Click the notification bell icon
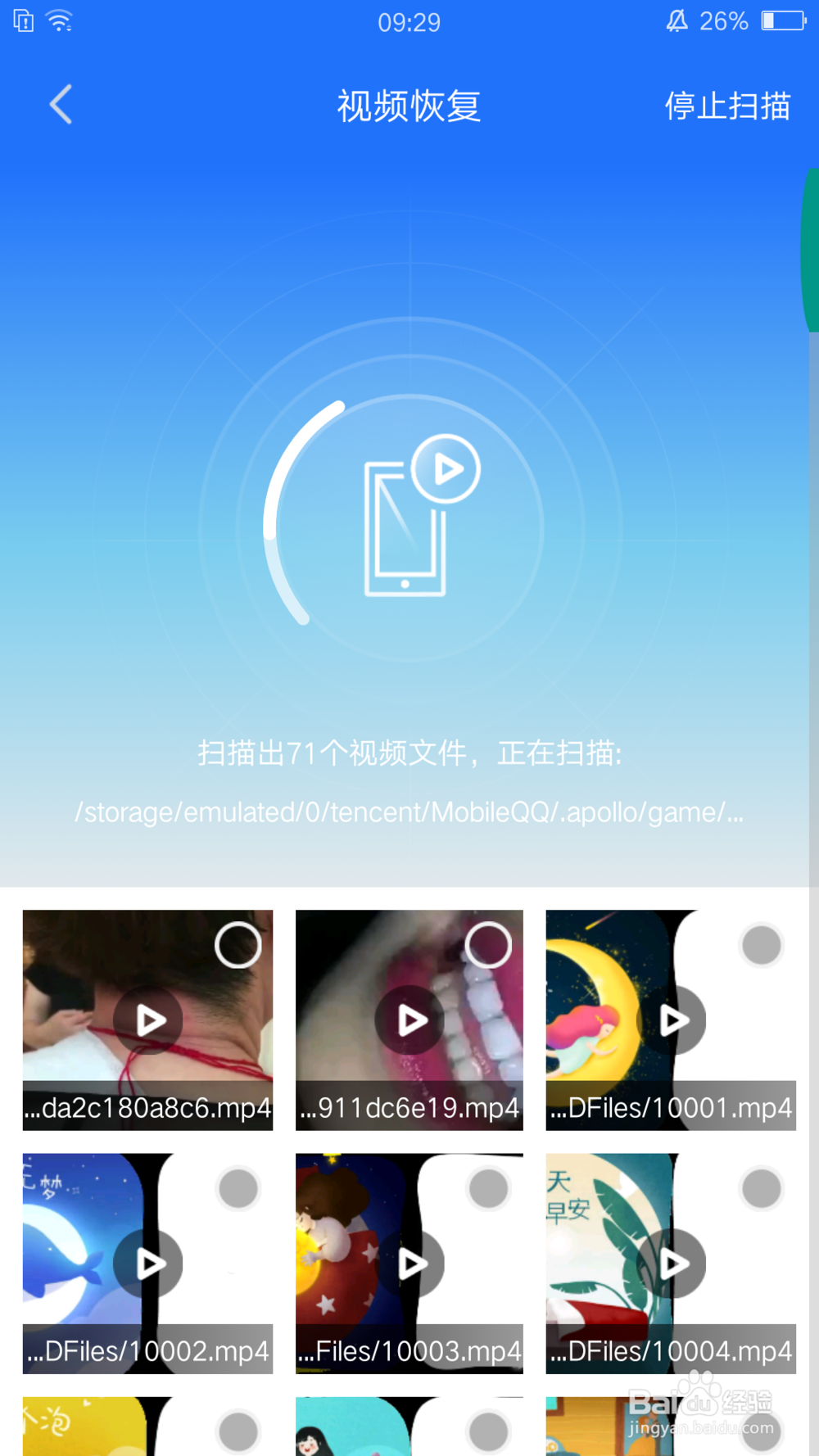Image resolution: width=819 pixels, height=1456 pixels. coord(676,21)
